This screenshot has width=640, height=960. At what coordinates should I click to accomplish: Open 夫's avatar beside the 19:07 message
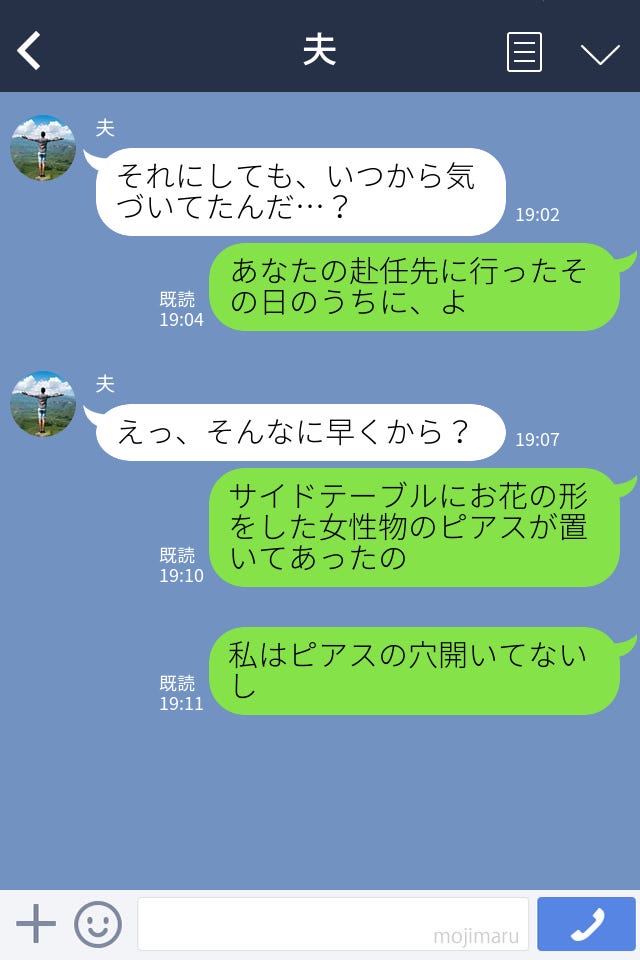coord(43,404)
